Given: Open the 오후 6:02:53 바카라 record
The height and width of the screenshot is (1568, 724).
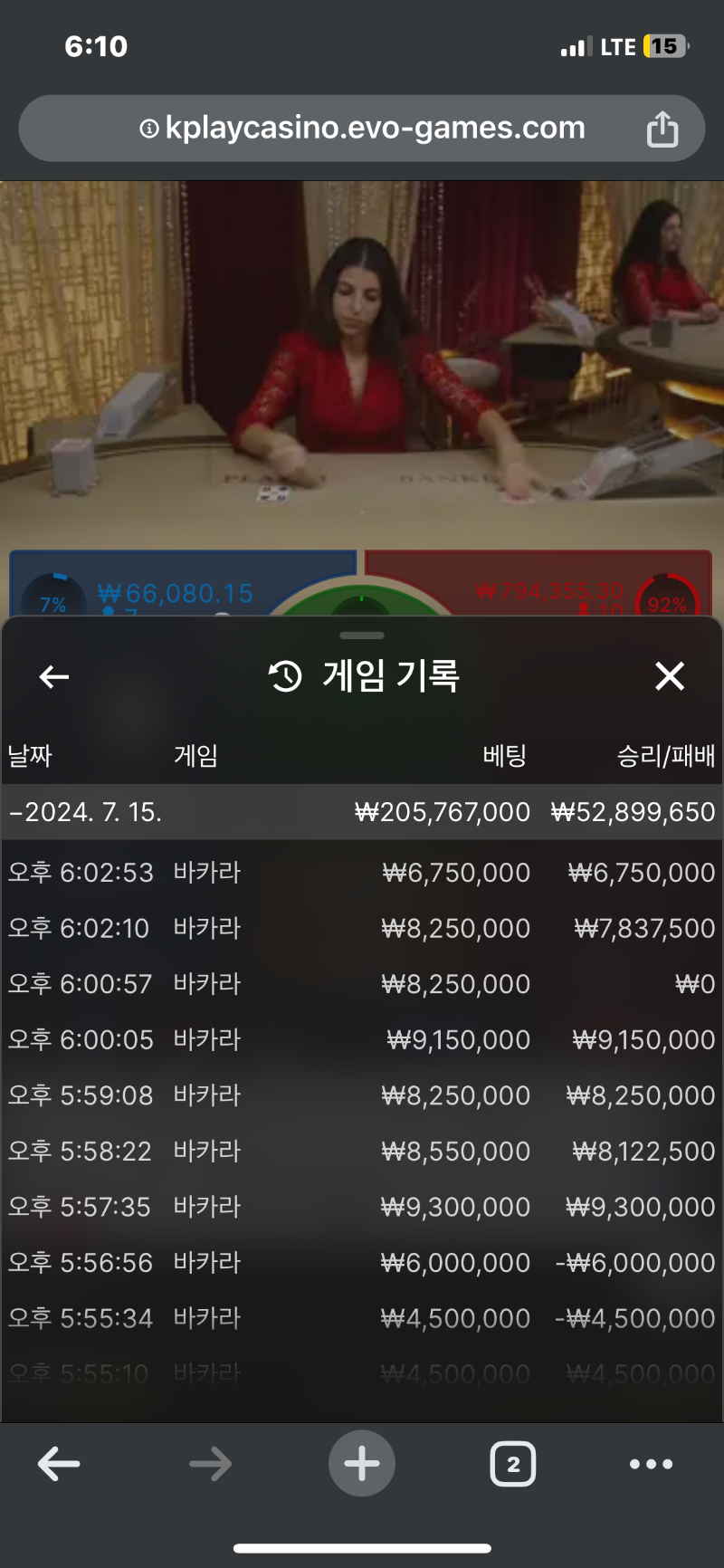Looking at the screenshot, I should click(x=362, y=873).
